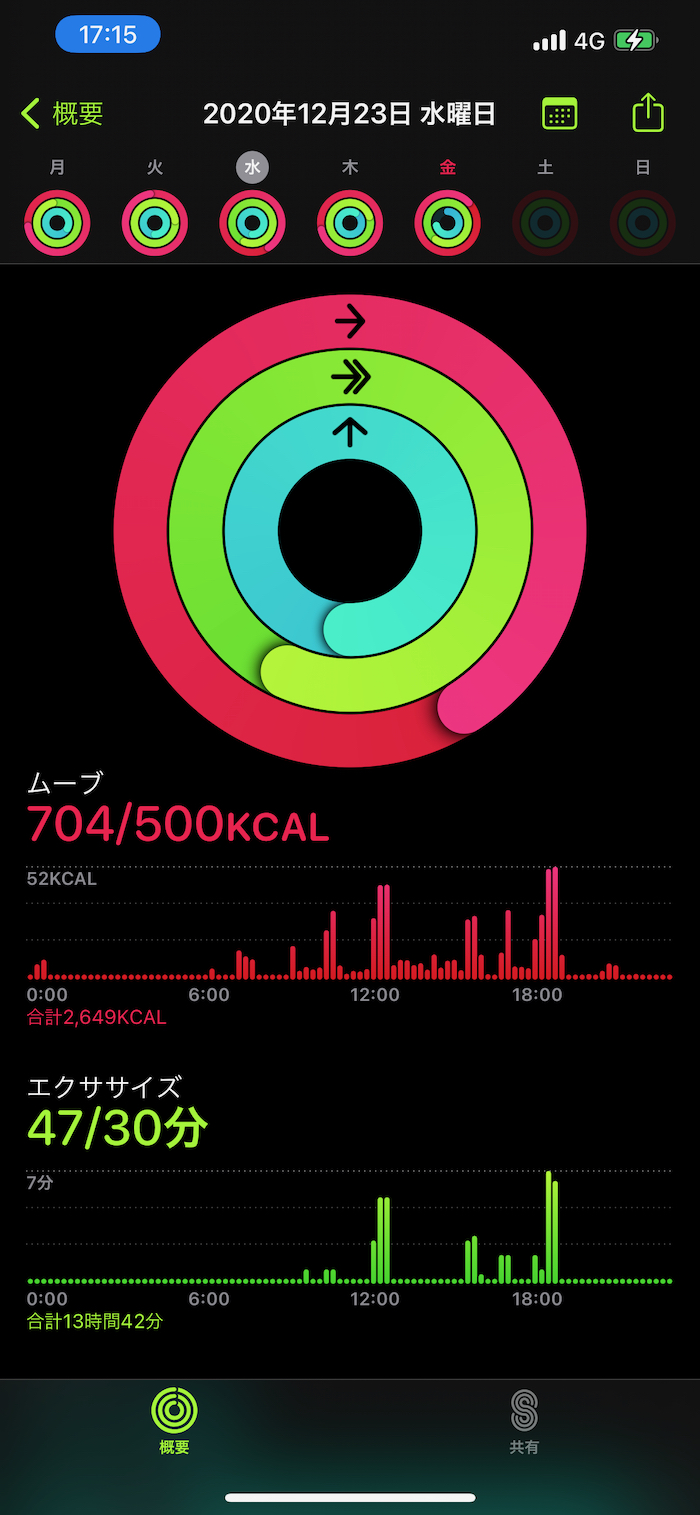This screenshot has height=1515, width=700.
Task: Select Sunday (日) activity rings
Action: tap(643, 222)
